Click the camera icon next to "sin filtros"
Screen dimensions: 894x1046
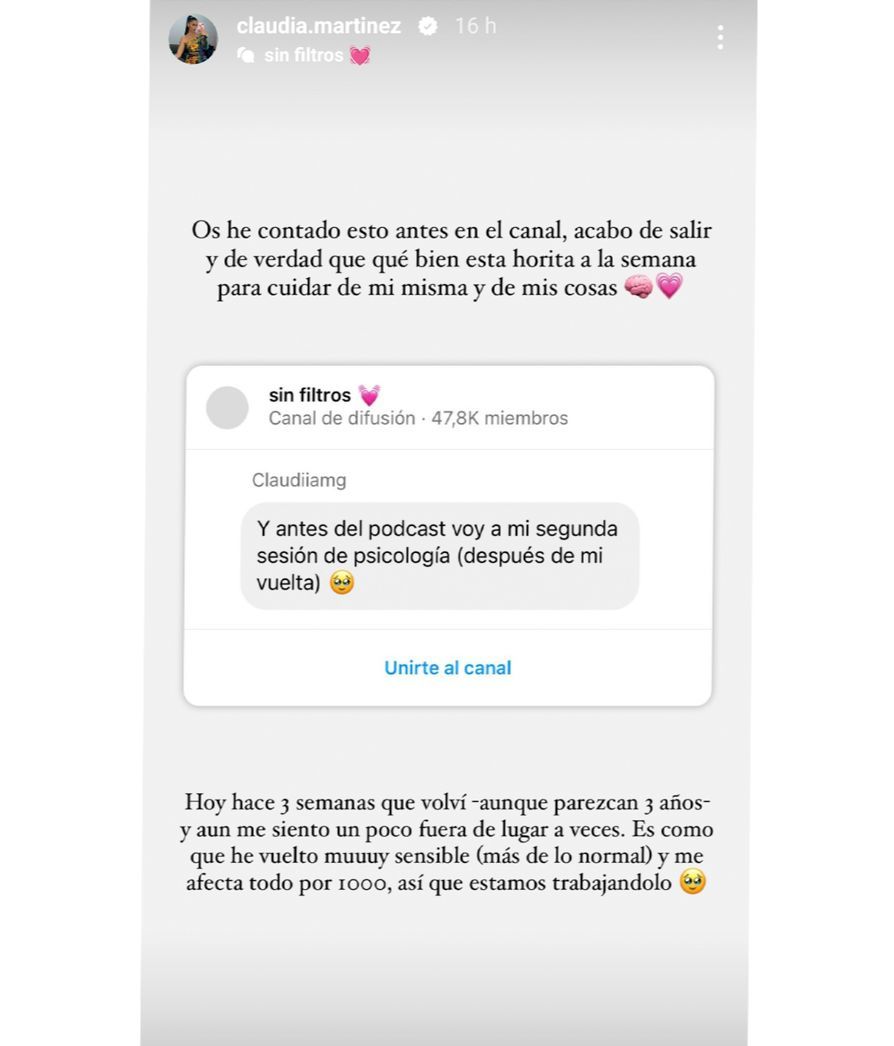250,55
